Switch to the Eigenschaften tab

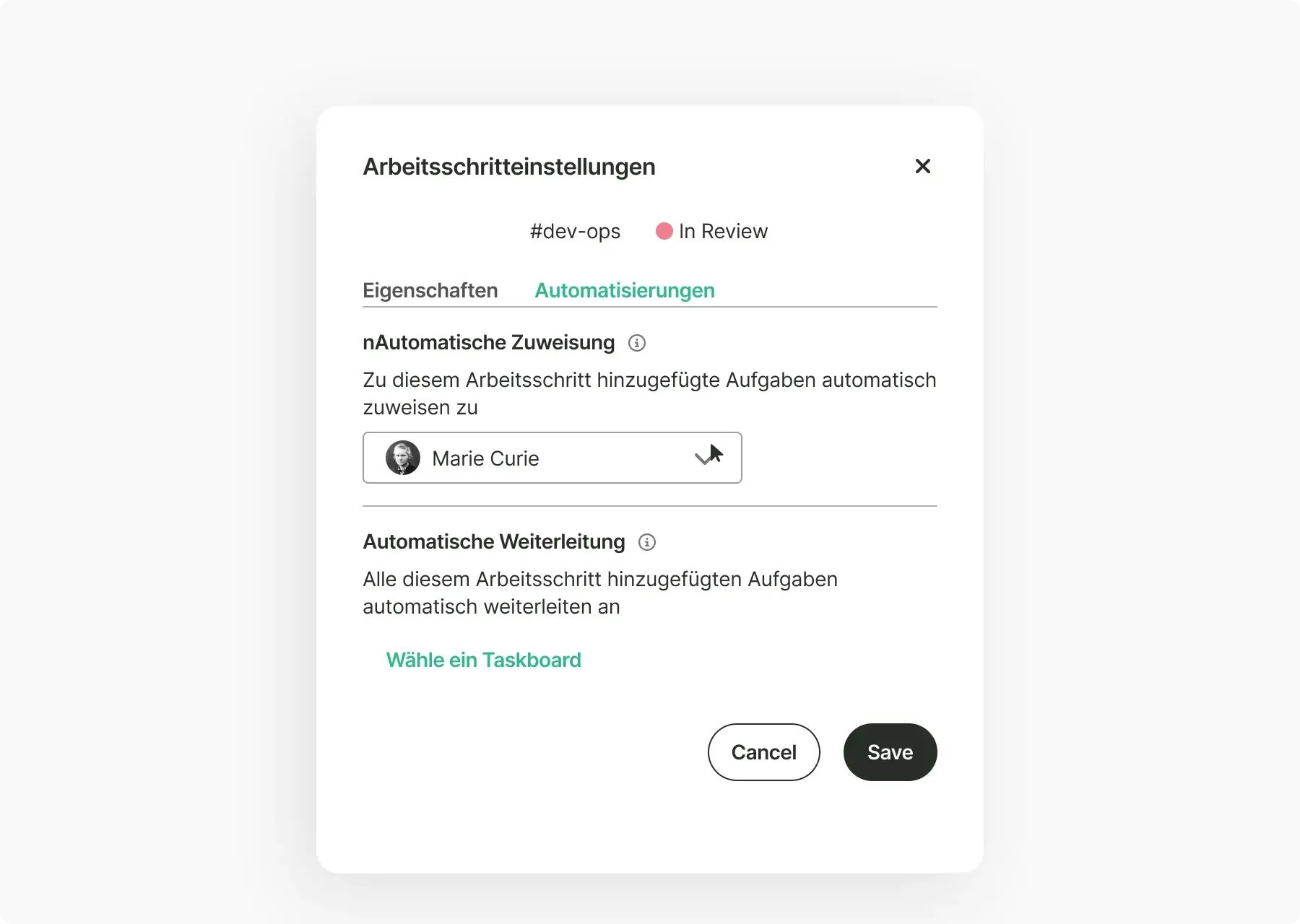coord(430,290)
